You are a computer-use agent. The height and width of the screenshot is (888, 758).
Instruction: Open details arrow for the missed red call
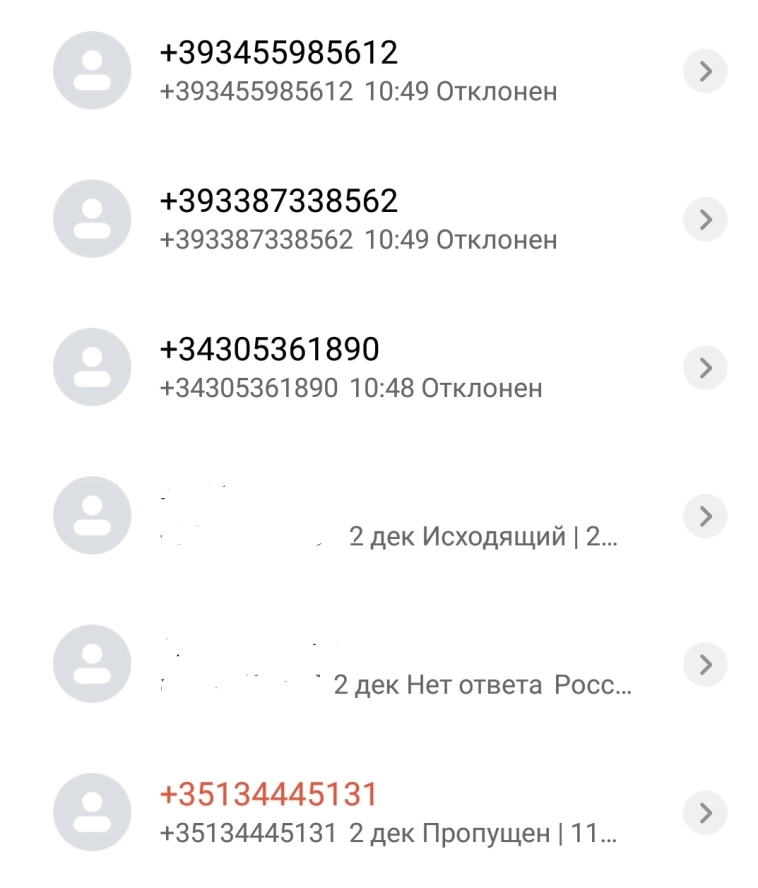tap(707, 810)
